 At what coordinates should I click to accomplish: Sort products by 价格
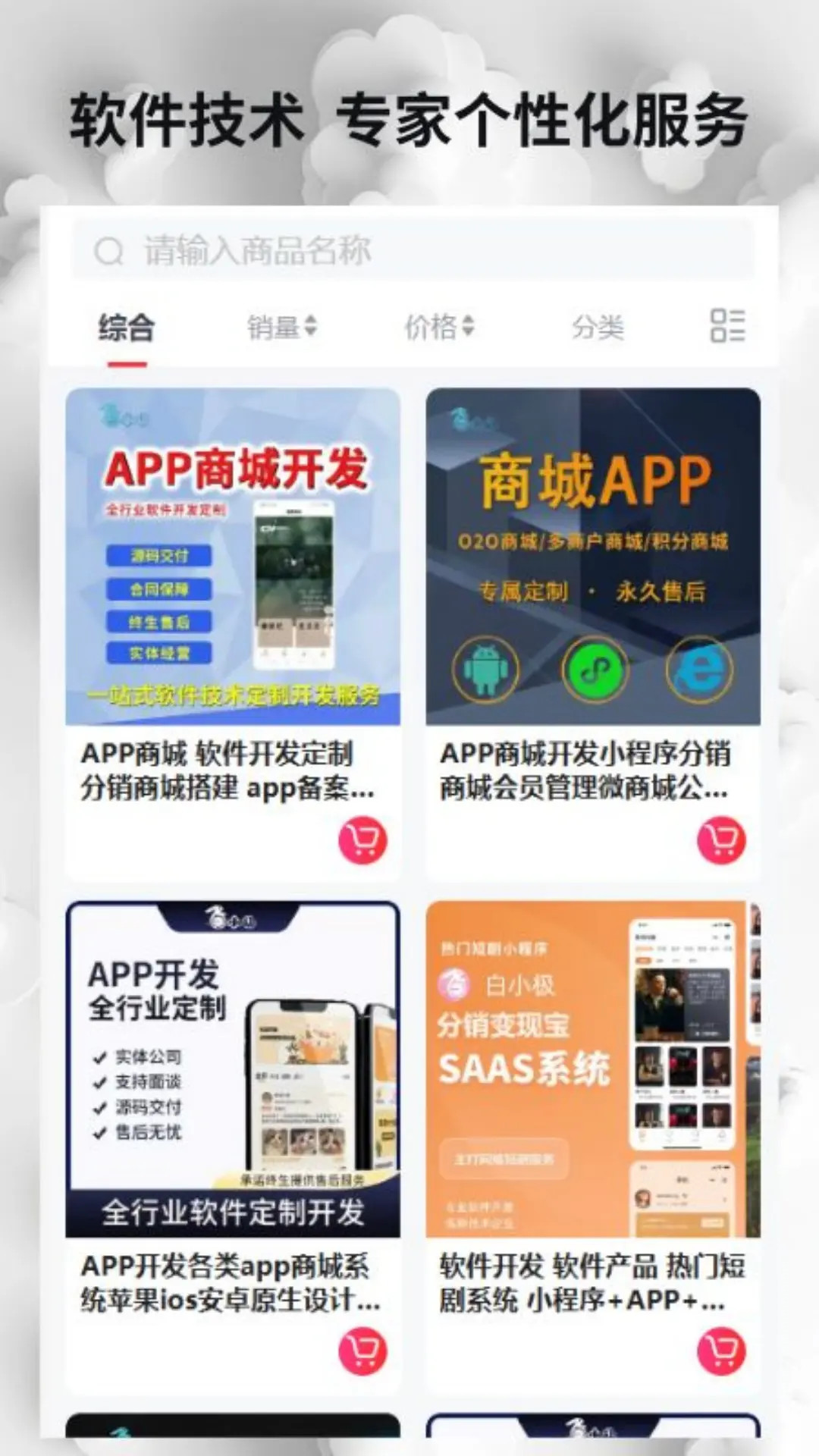[x=440, y=327]
